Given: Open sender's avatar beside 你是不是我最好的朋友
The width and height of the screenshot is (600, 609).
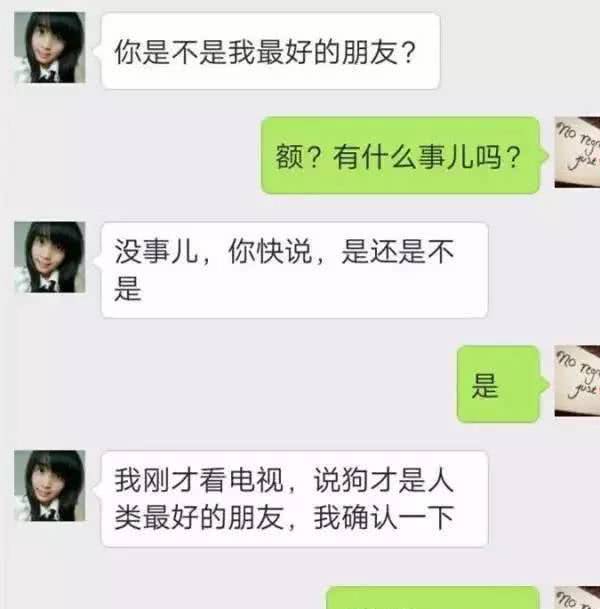Looking at the screenshot, I should pyautogui.click(x=49, y=47).
